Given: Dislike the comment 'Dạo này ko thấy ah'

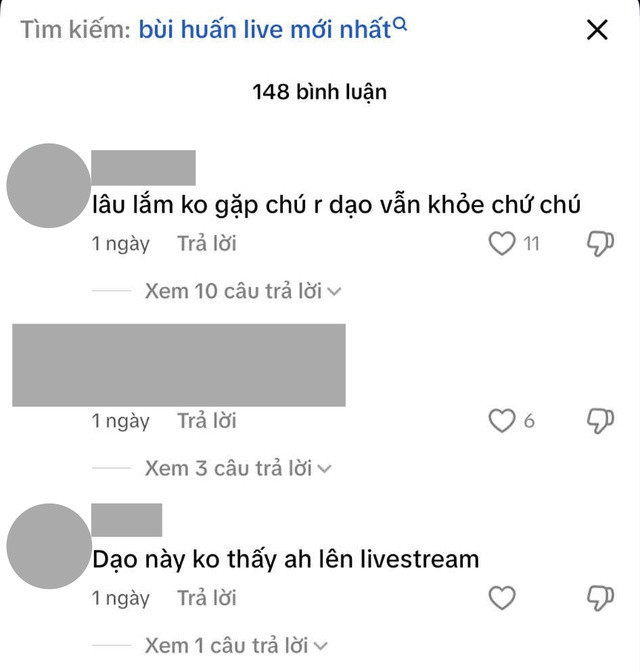Looking at the screenshot, I should click(599, 598).
